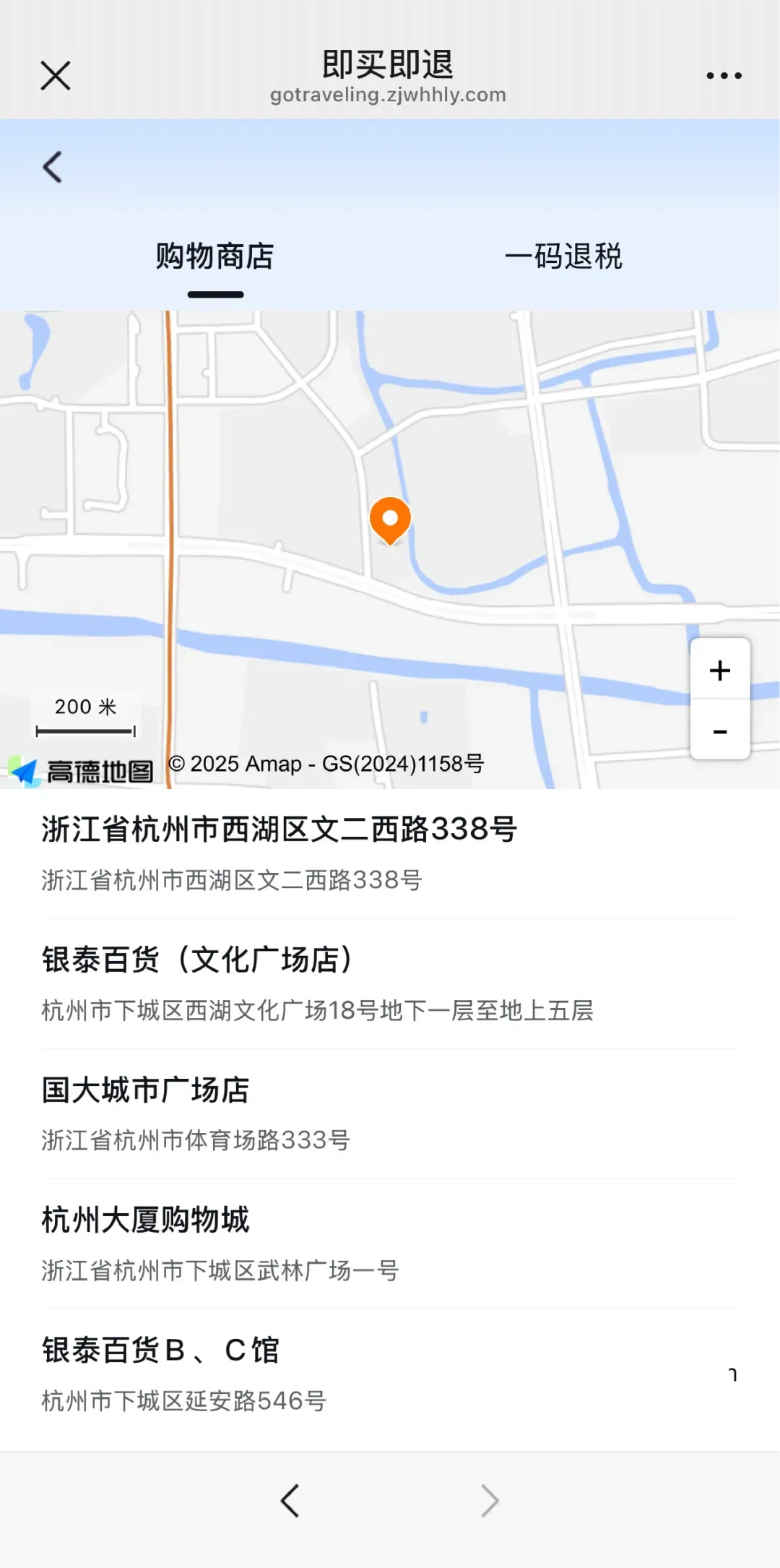Close the 即买即退 web page
Screen dimensions: 780x1568
pos(56,76)
